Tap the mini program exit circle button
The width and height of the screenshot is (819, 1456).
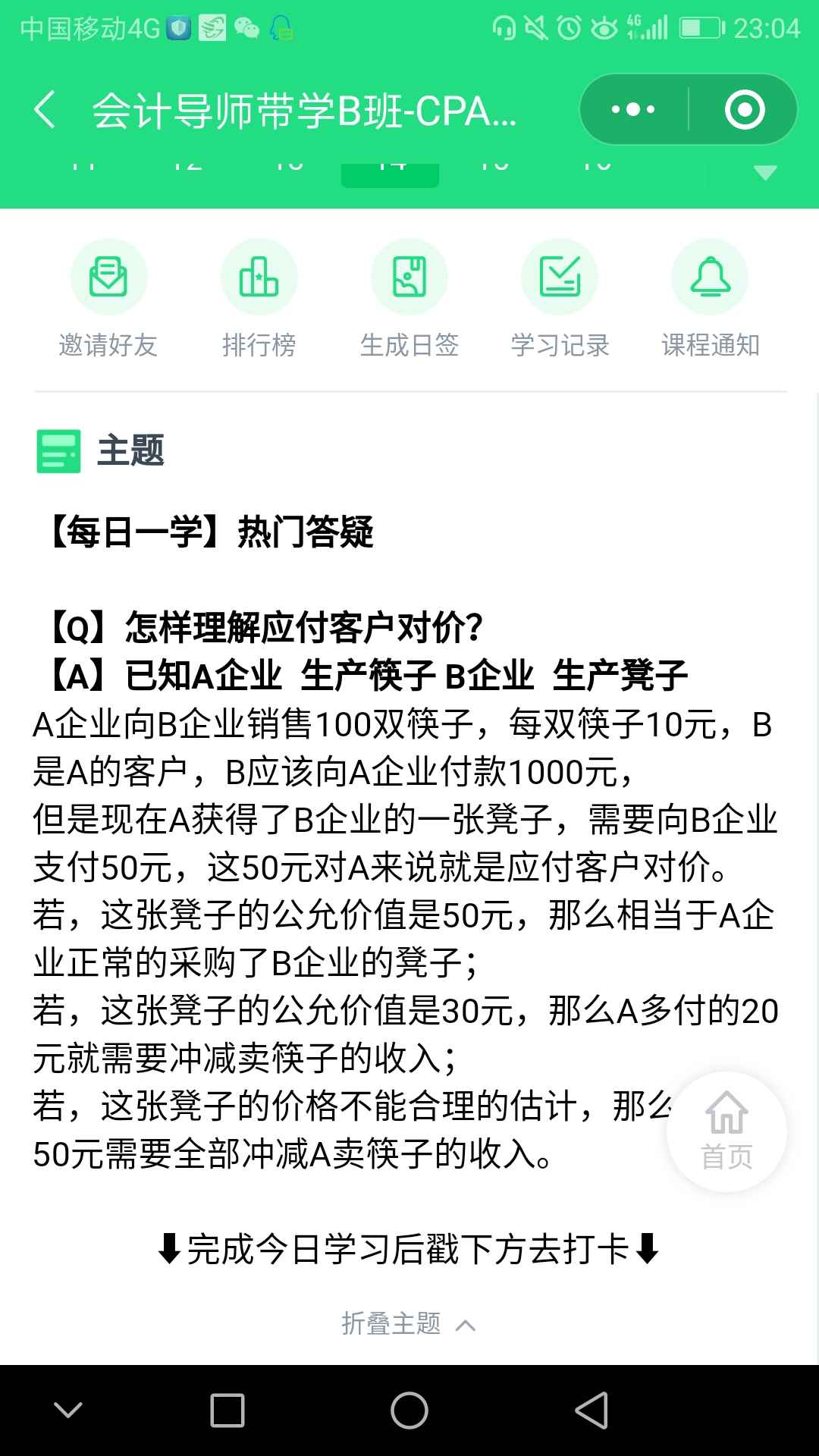coord(744,109)
